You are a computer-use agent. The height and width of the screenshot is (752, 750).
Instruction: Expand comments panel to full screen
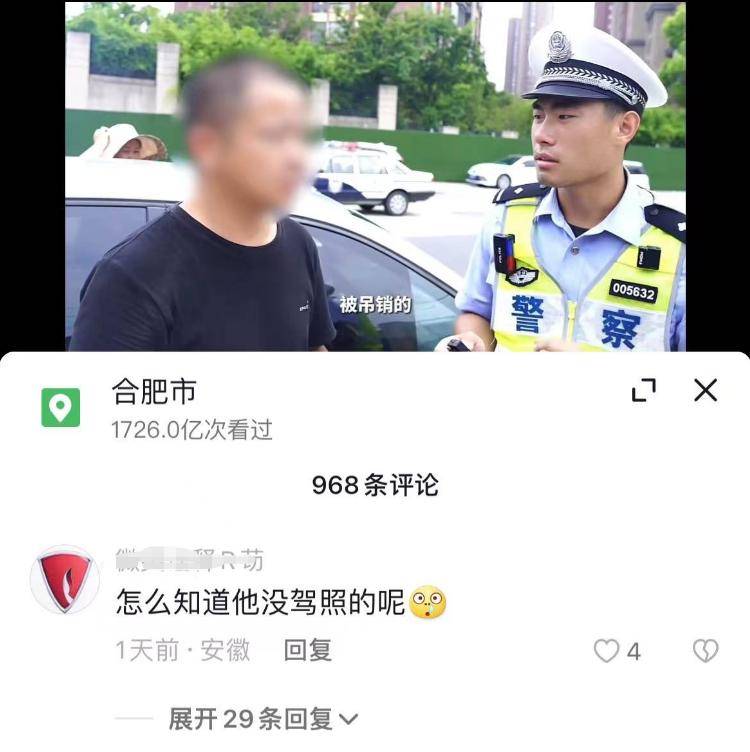(x=644, y=390)
